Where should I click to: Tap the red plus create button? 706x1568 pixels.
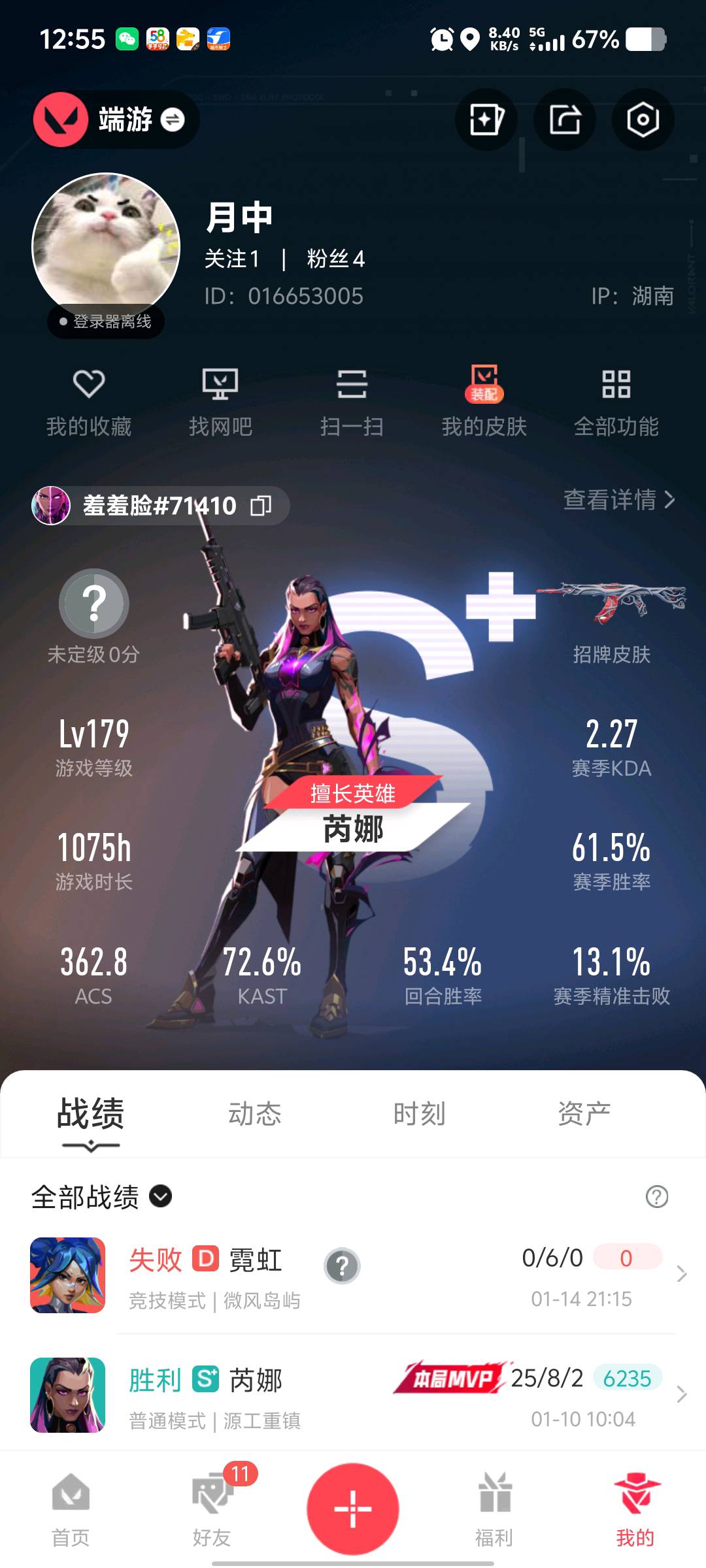click(353, 1509)
